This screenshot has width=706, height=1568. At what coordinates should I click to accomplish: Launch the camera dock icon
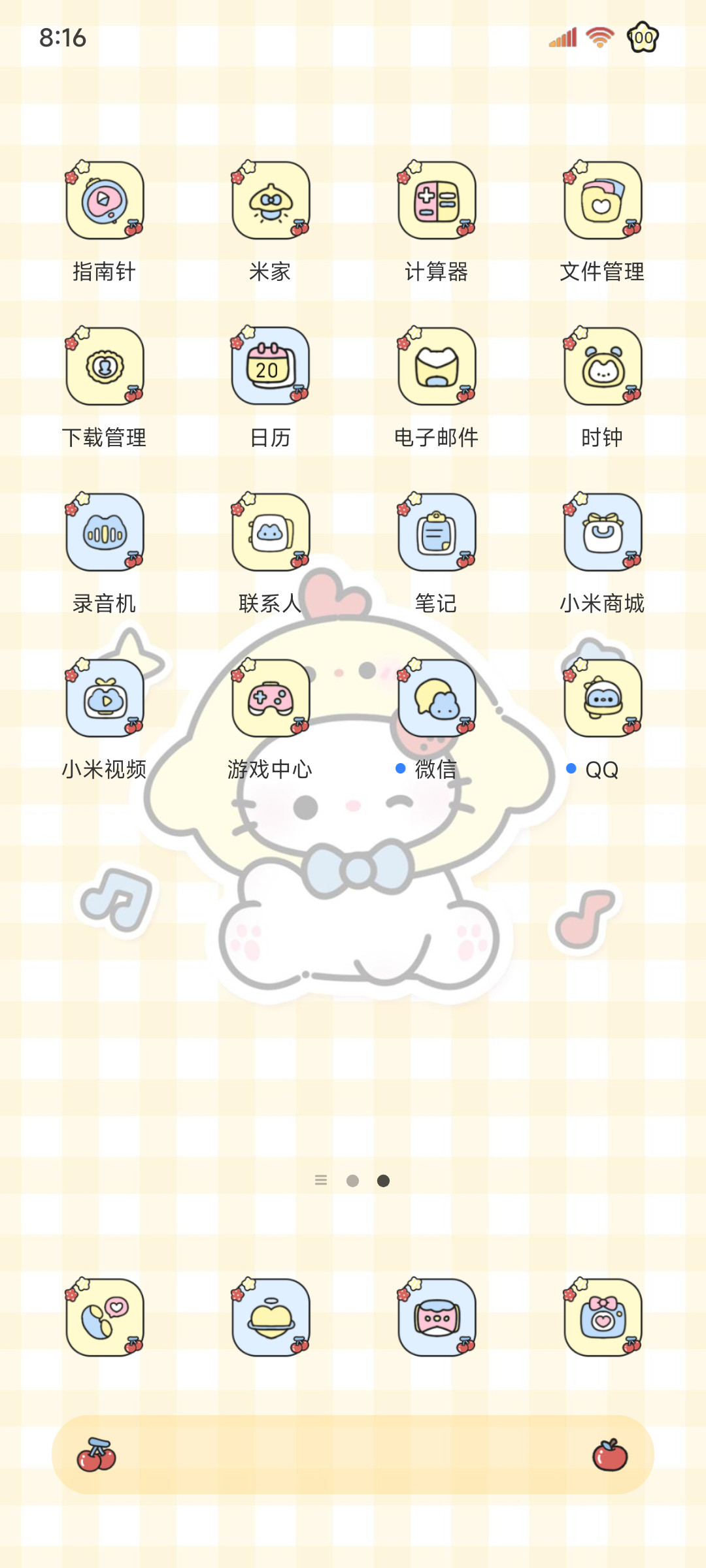[x=603, y=1317]
